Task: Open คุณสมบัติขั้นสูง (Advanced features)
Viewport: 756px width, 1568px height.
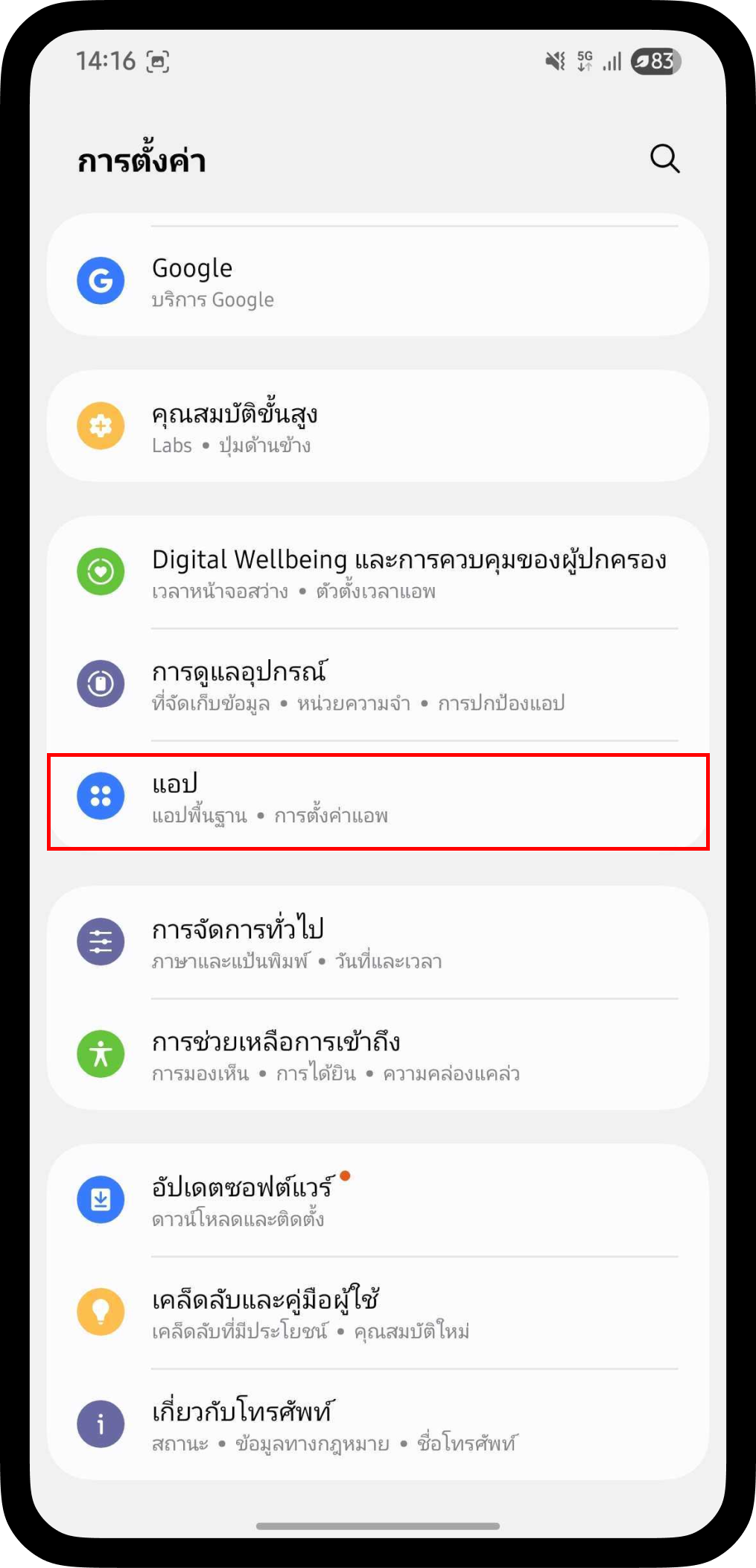Action: tap(377, 427)
